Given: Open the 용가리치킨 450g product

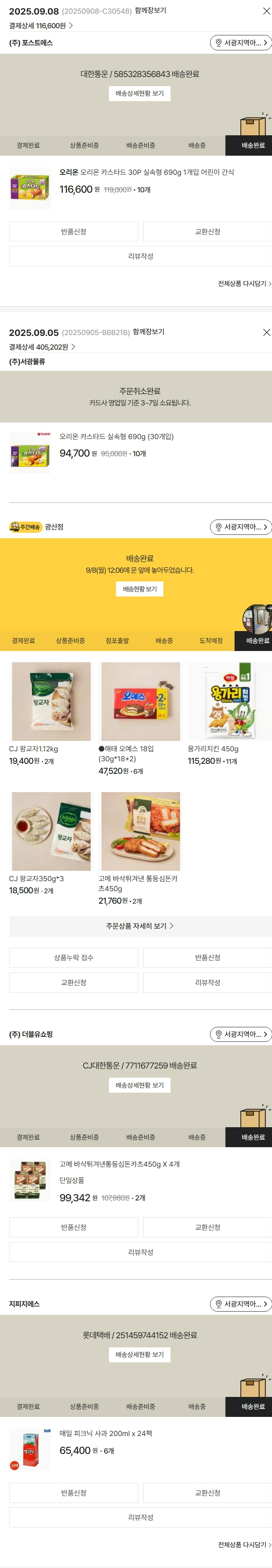Looking at the screenshot, I should coord(227,702).
